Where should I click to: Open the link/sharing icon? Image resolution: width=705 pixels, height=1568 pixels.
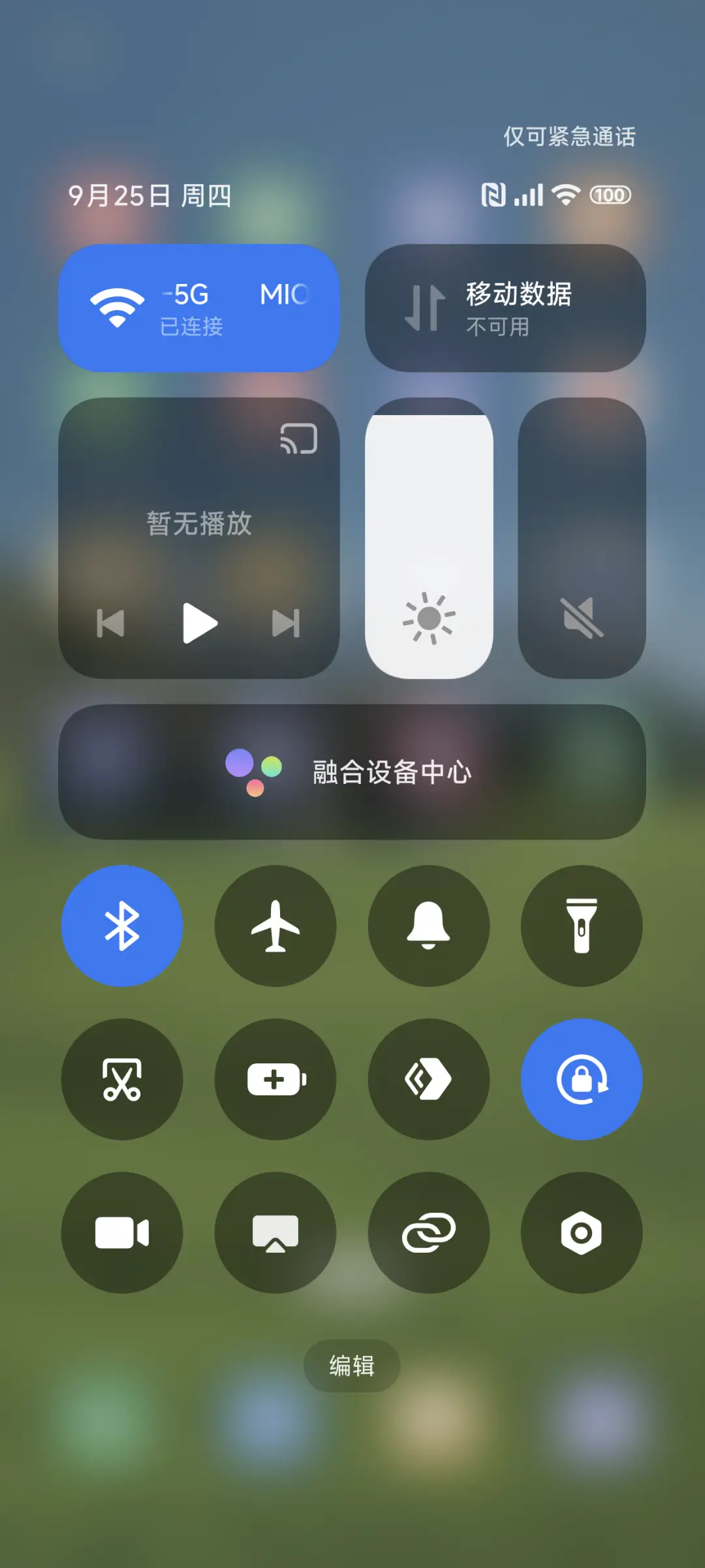429,1232
